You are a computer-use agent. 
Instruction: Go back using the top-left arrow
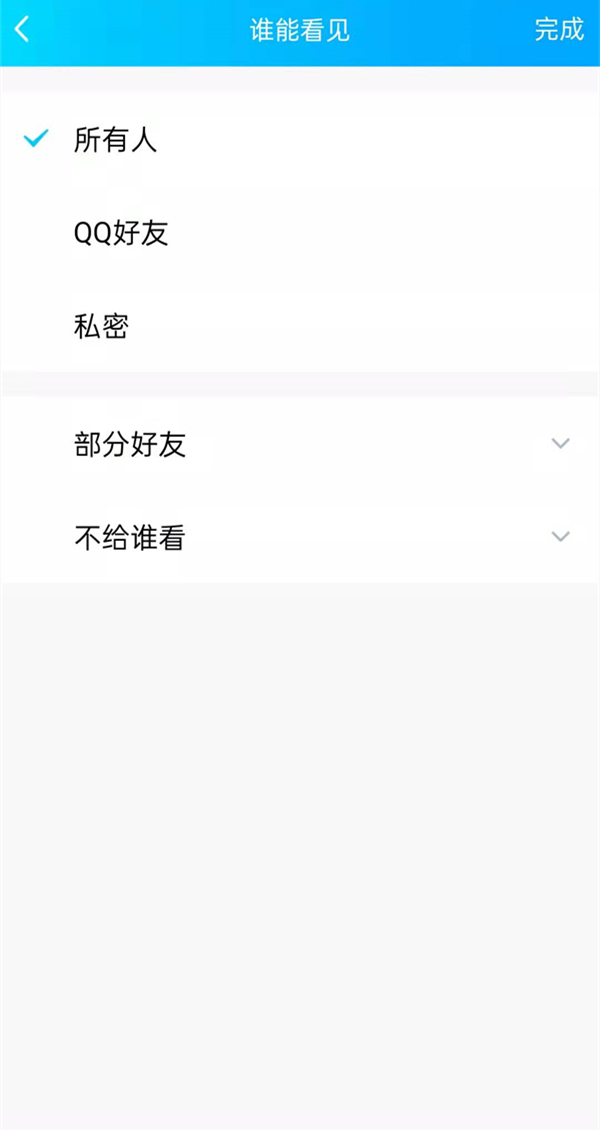[x=23, y=30]
